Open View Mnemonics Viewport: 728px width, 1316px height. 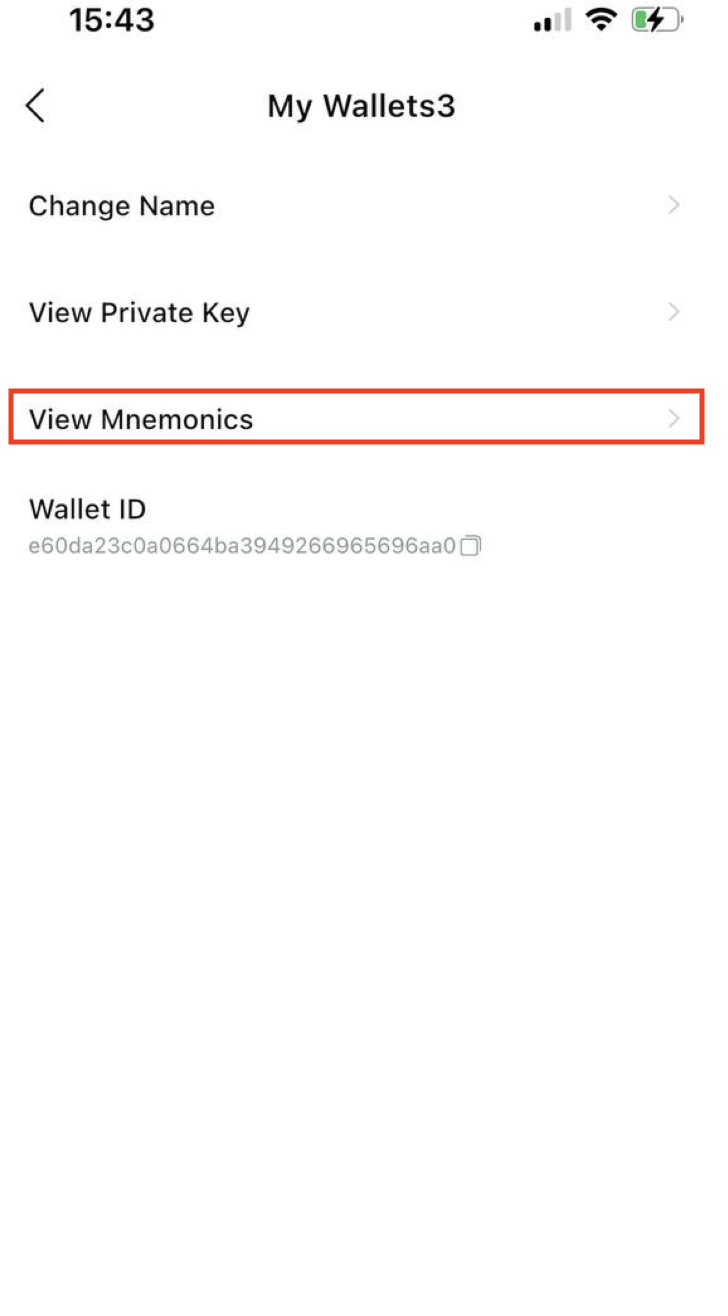point(357,418)
